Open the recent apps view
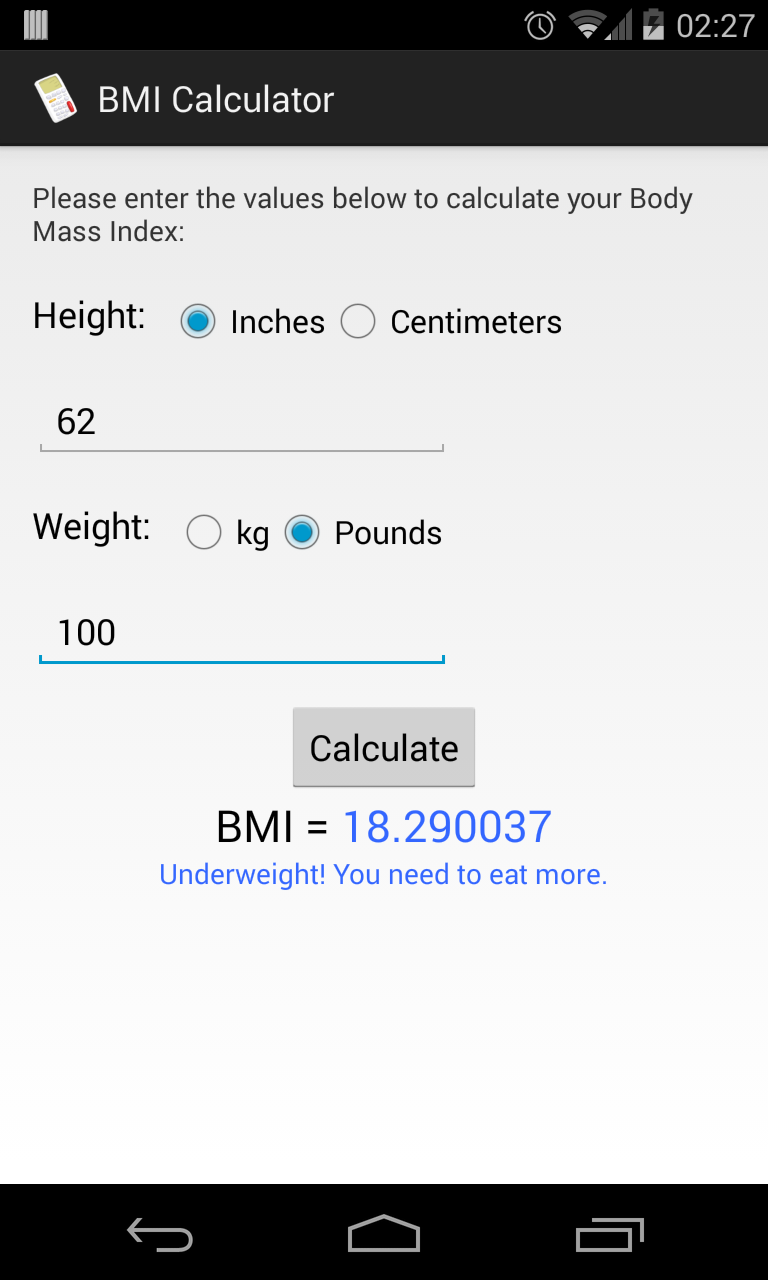Viewport: 768px width, 1280px height. (x=610, y=1236)
